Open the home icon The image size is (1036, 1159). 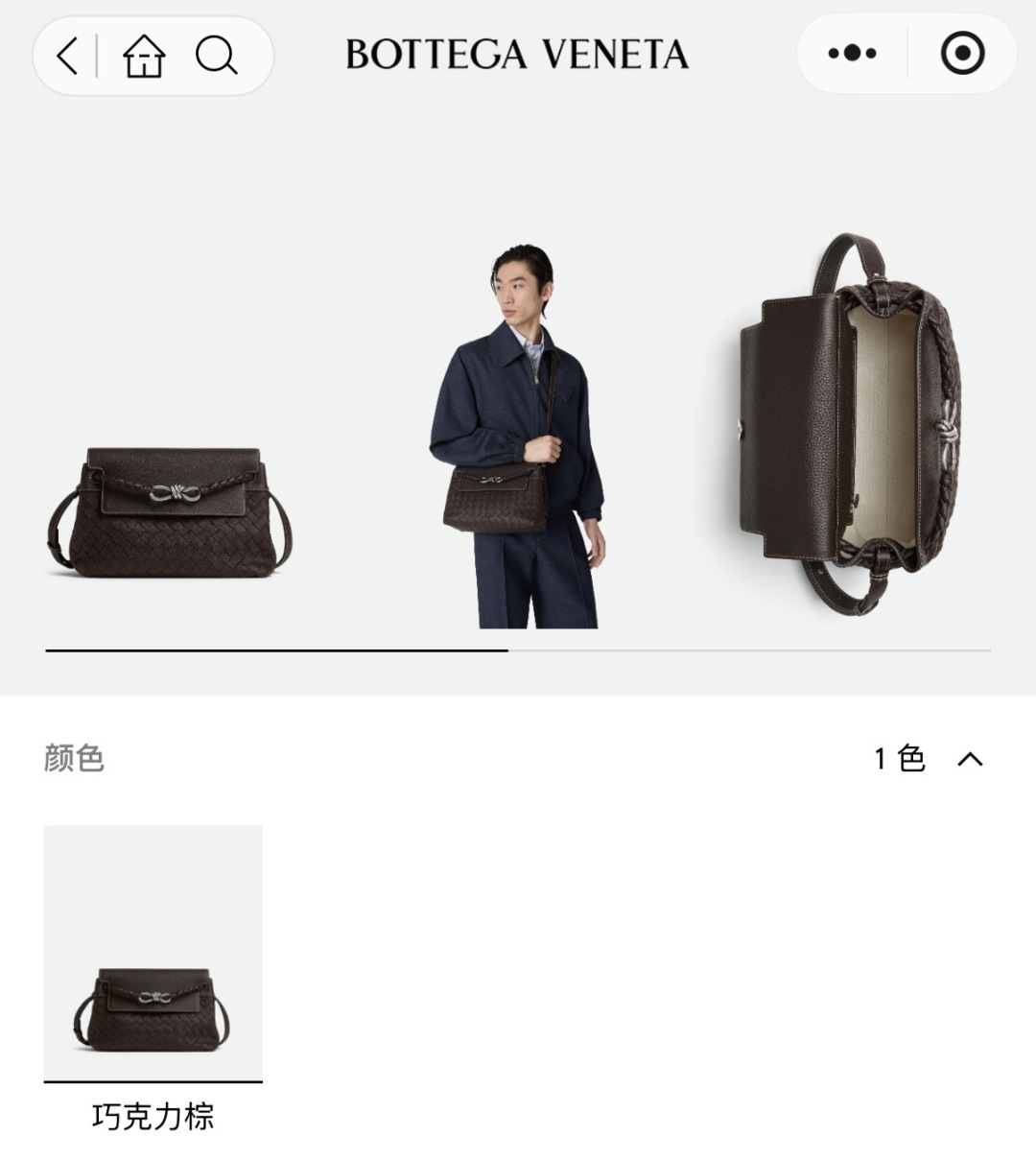144,56
